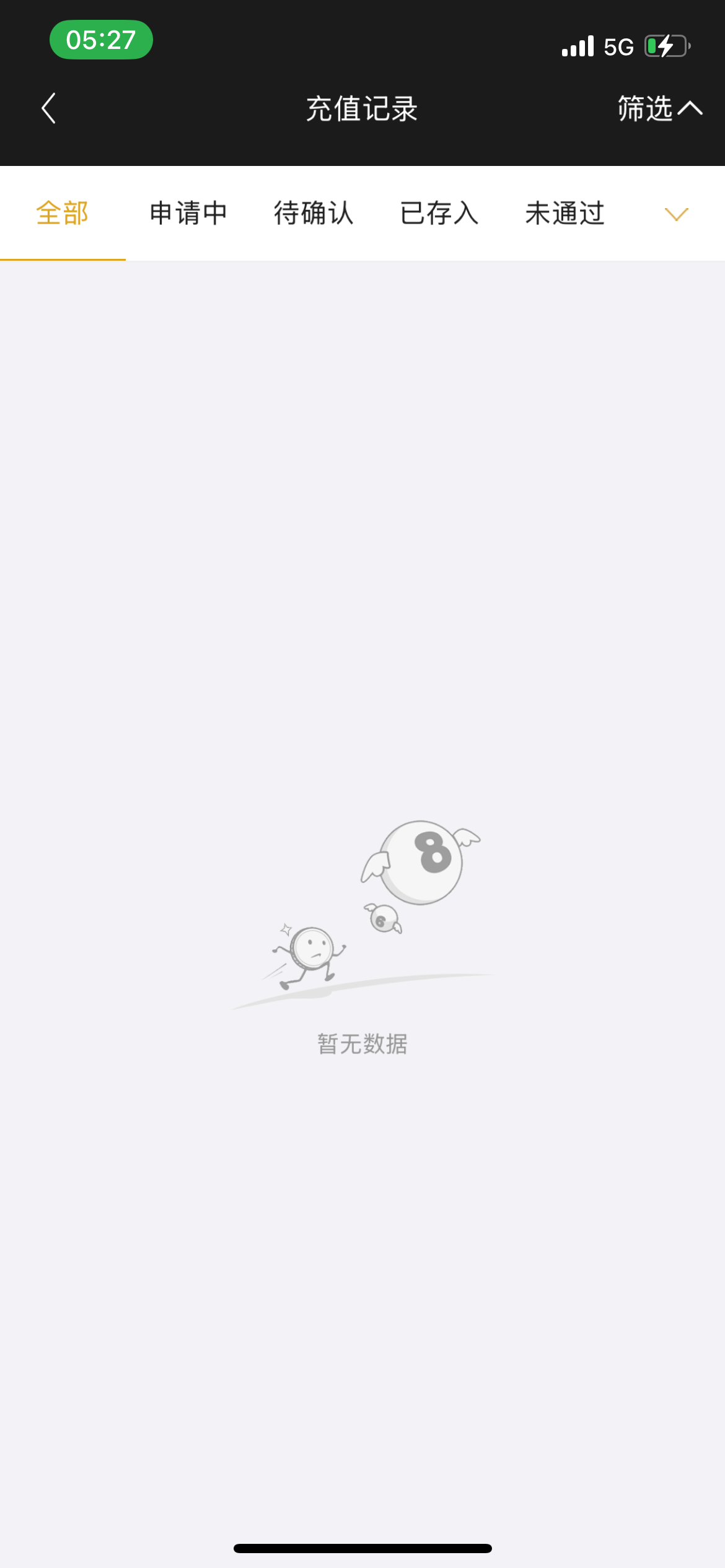Go back from 充值记录 page

49,108
